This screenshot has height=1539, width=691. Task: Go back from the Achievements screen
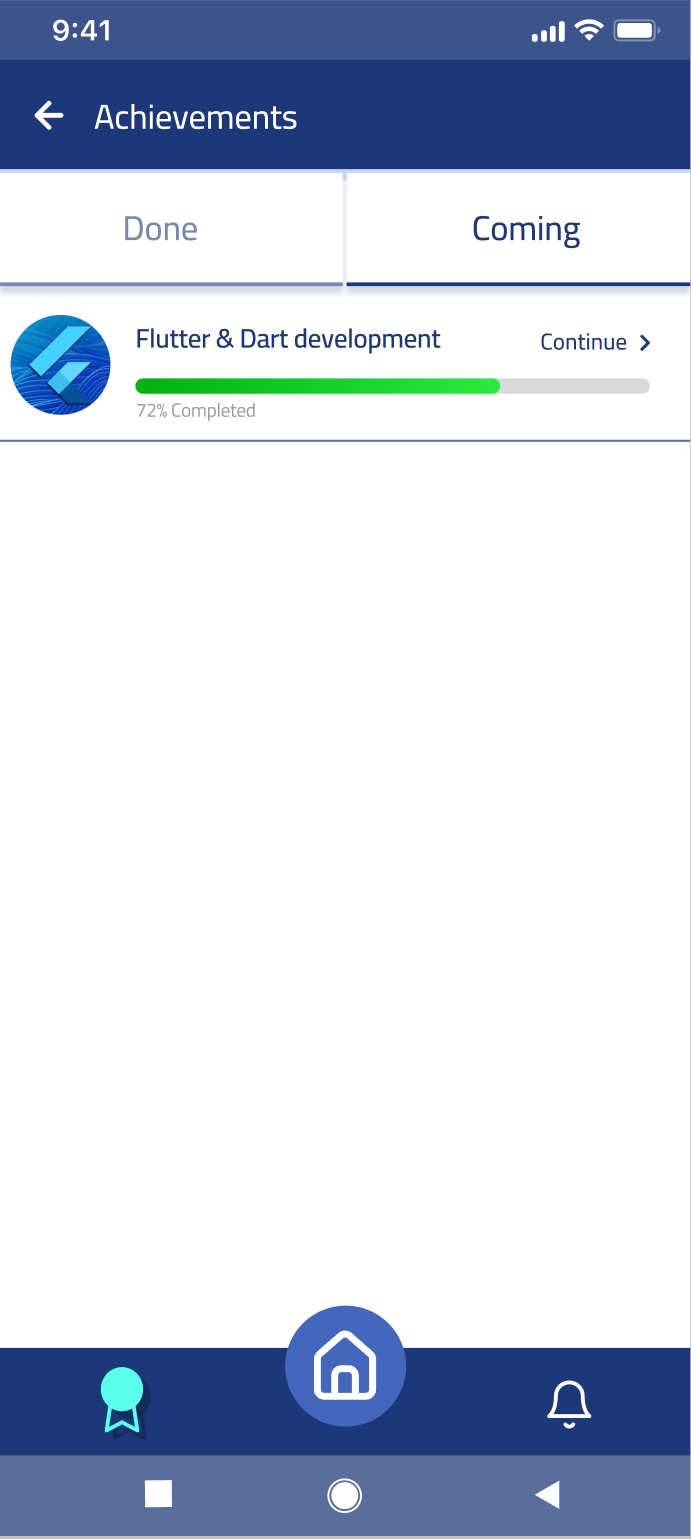(49, 117)
